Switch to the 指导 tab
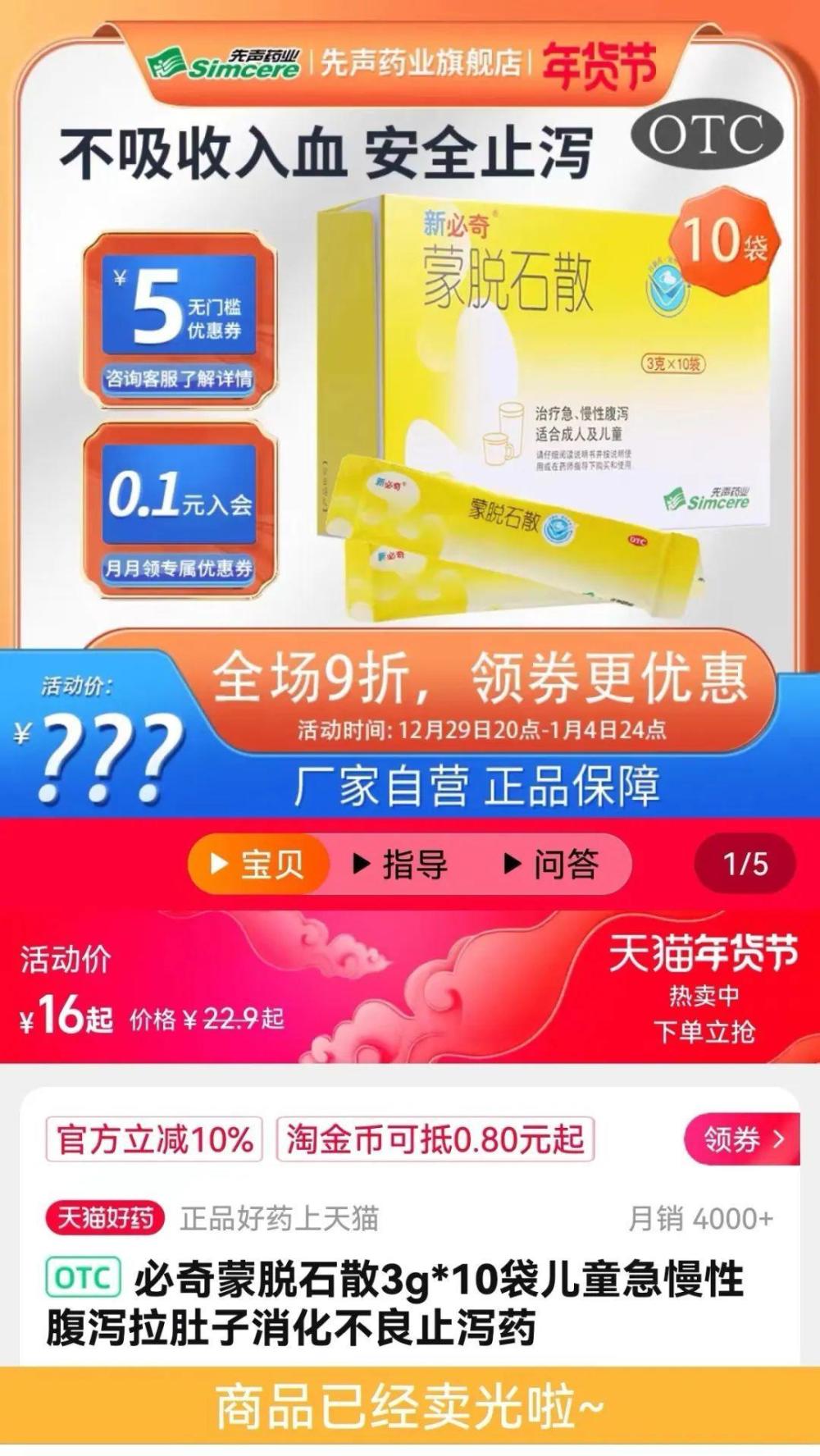This screenshot has width=820, height=1456. 400,864
